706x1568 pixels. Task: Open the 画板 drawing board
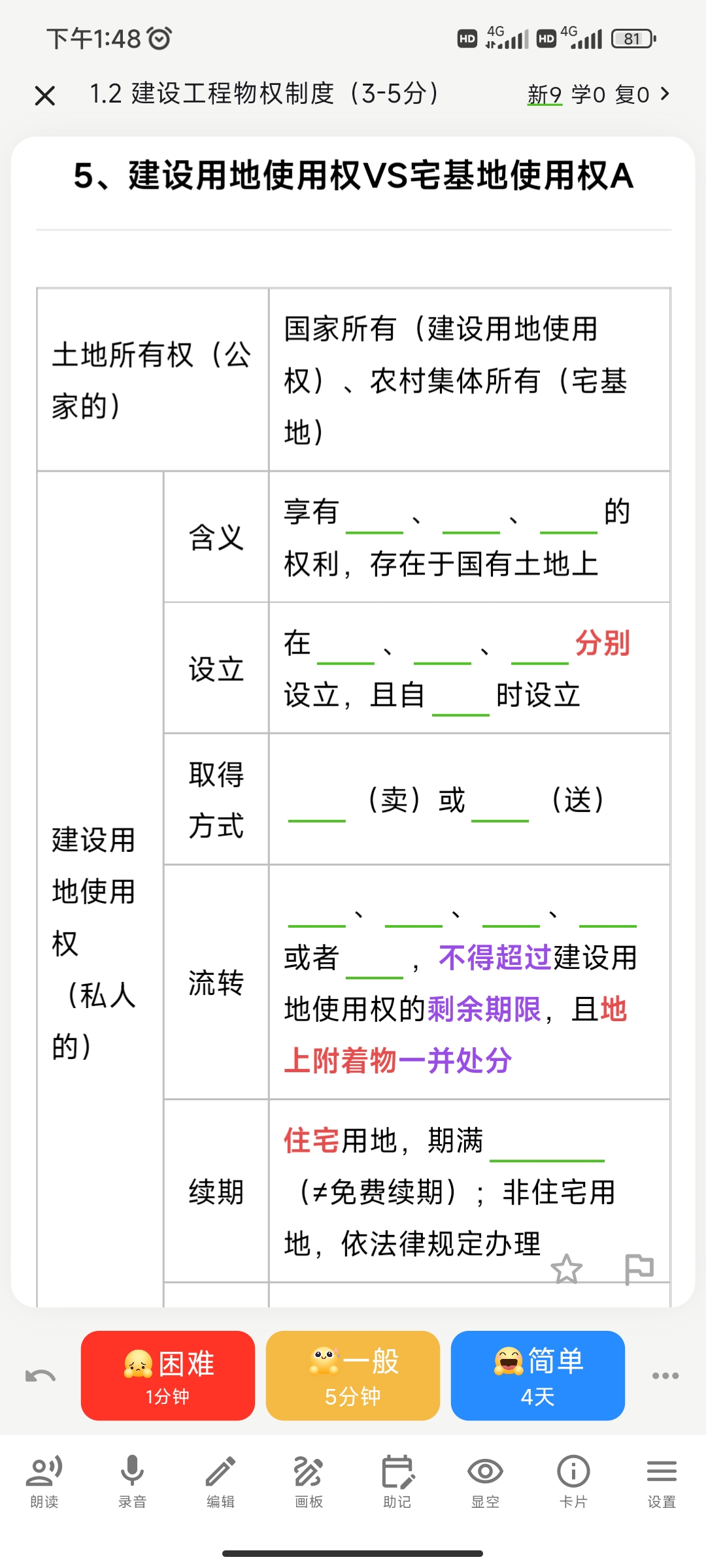pyautogui.click(x=309, y=1482)
